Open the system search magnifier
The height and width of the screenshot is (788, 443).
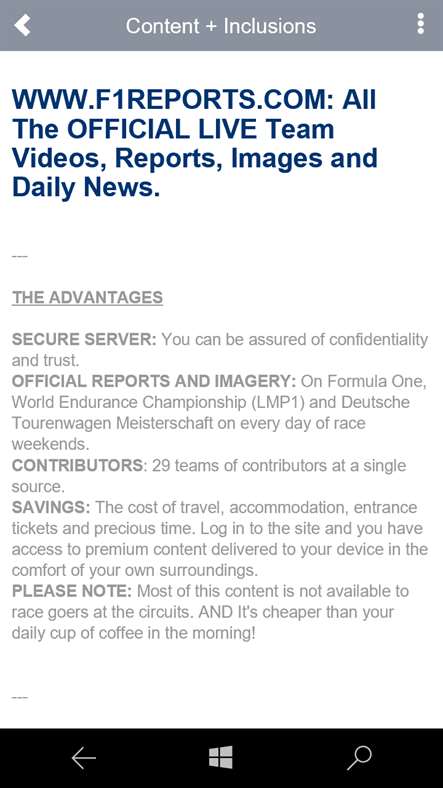click(360, 758)
